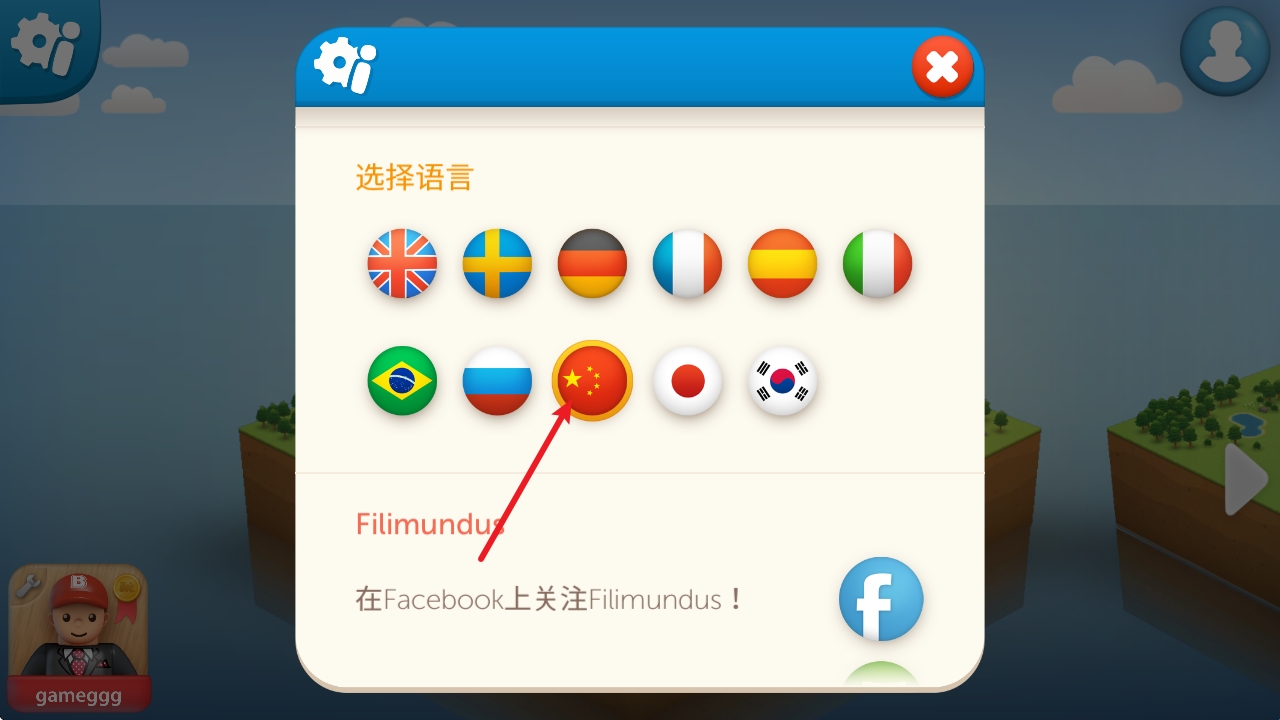
Task: Select the British flag for English
Action: [x=402, y=264]
